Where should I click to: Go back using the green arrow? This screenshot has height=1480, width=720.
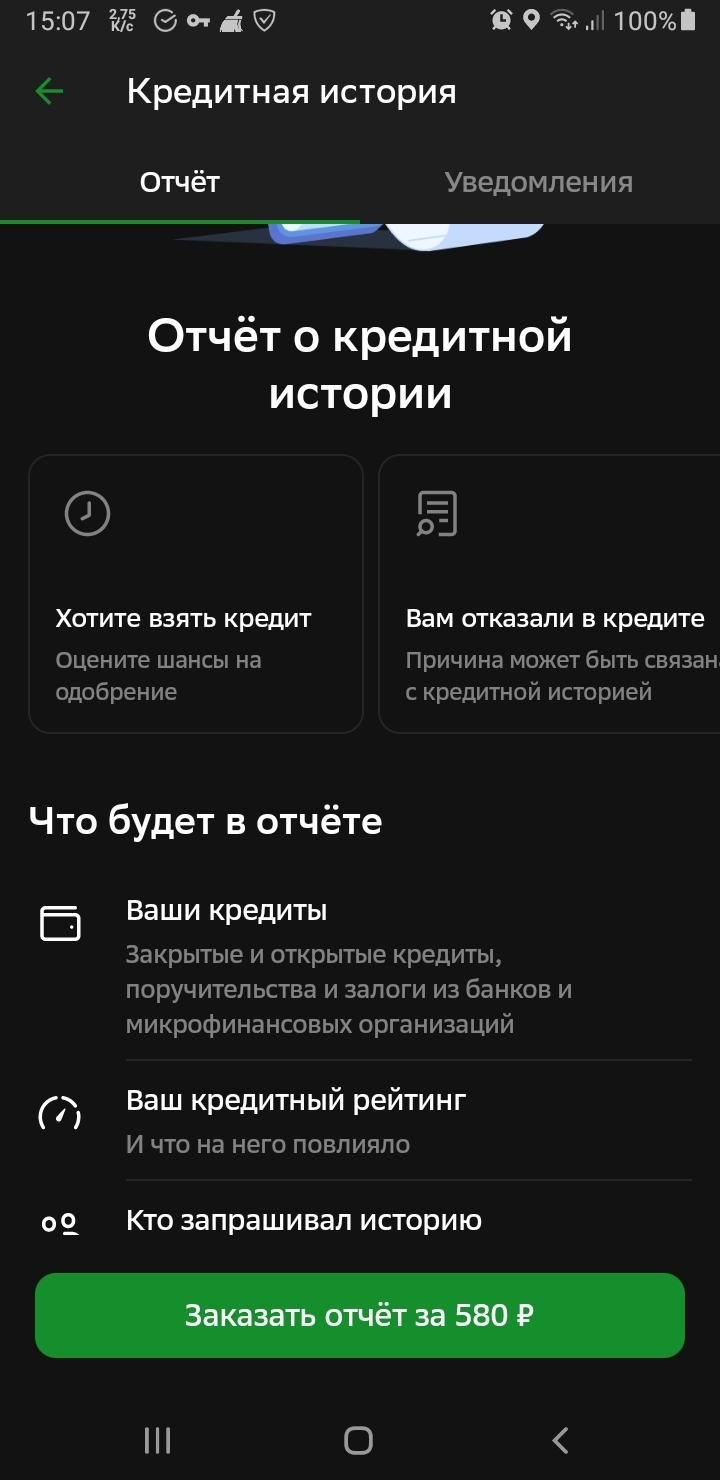coord(48,92)
